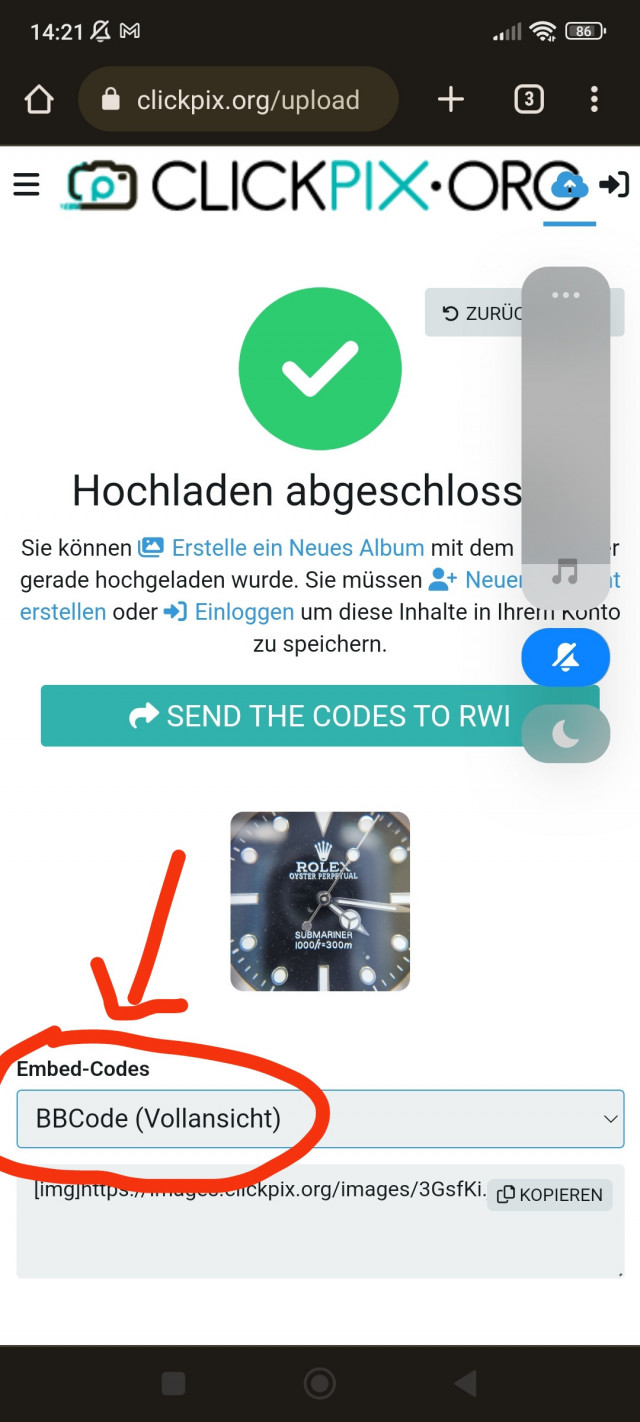Open the uploaded Rolex watch image
Image resolution: width=640 pixels, height=1422 pixels.
tap(320, 901)
